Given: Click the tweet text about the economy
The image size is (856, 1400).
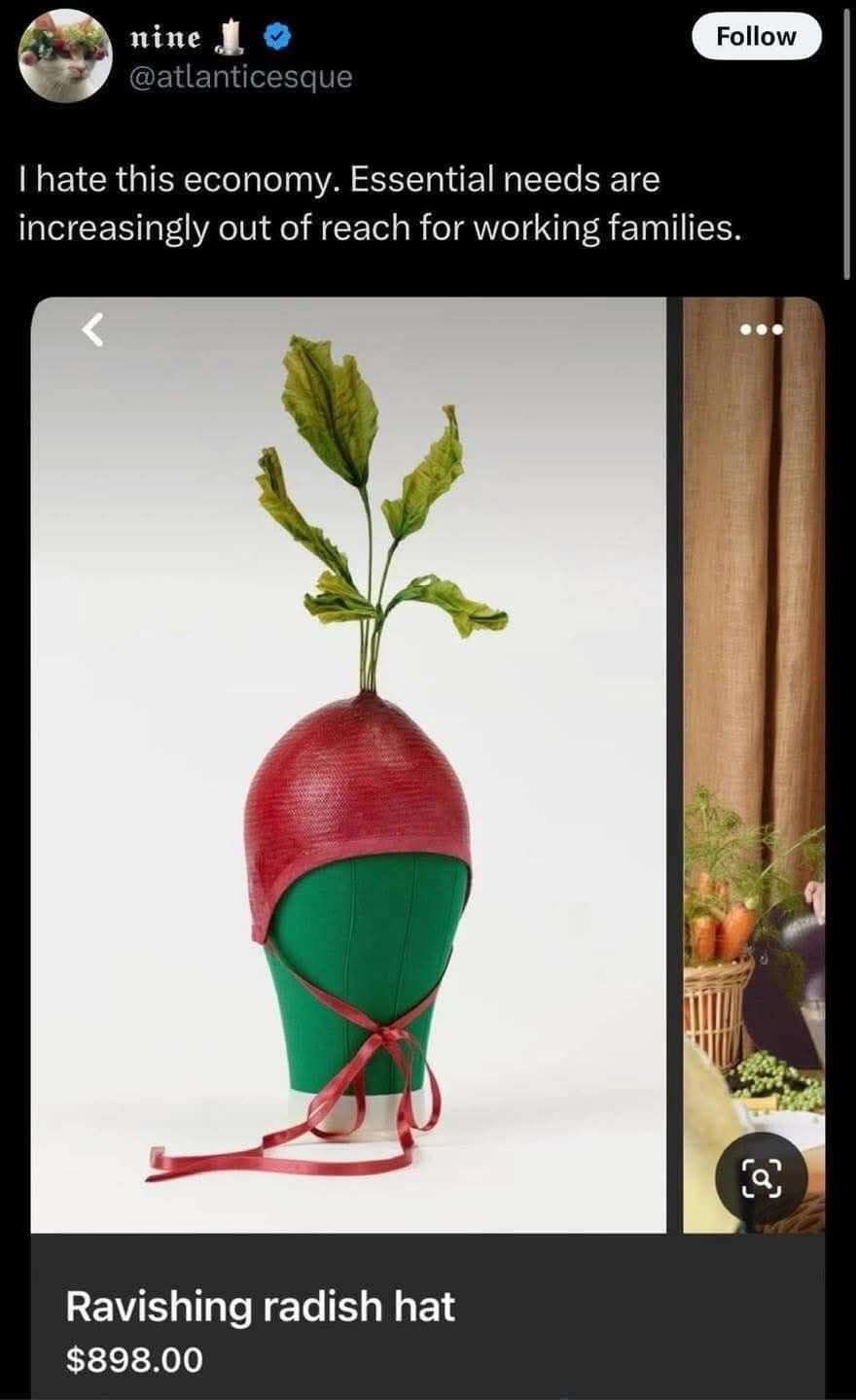Looking at the screenshot, I should (379, 204).
